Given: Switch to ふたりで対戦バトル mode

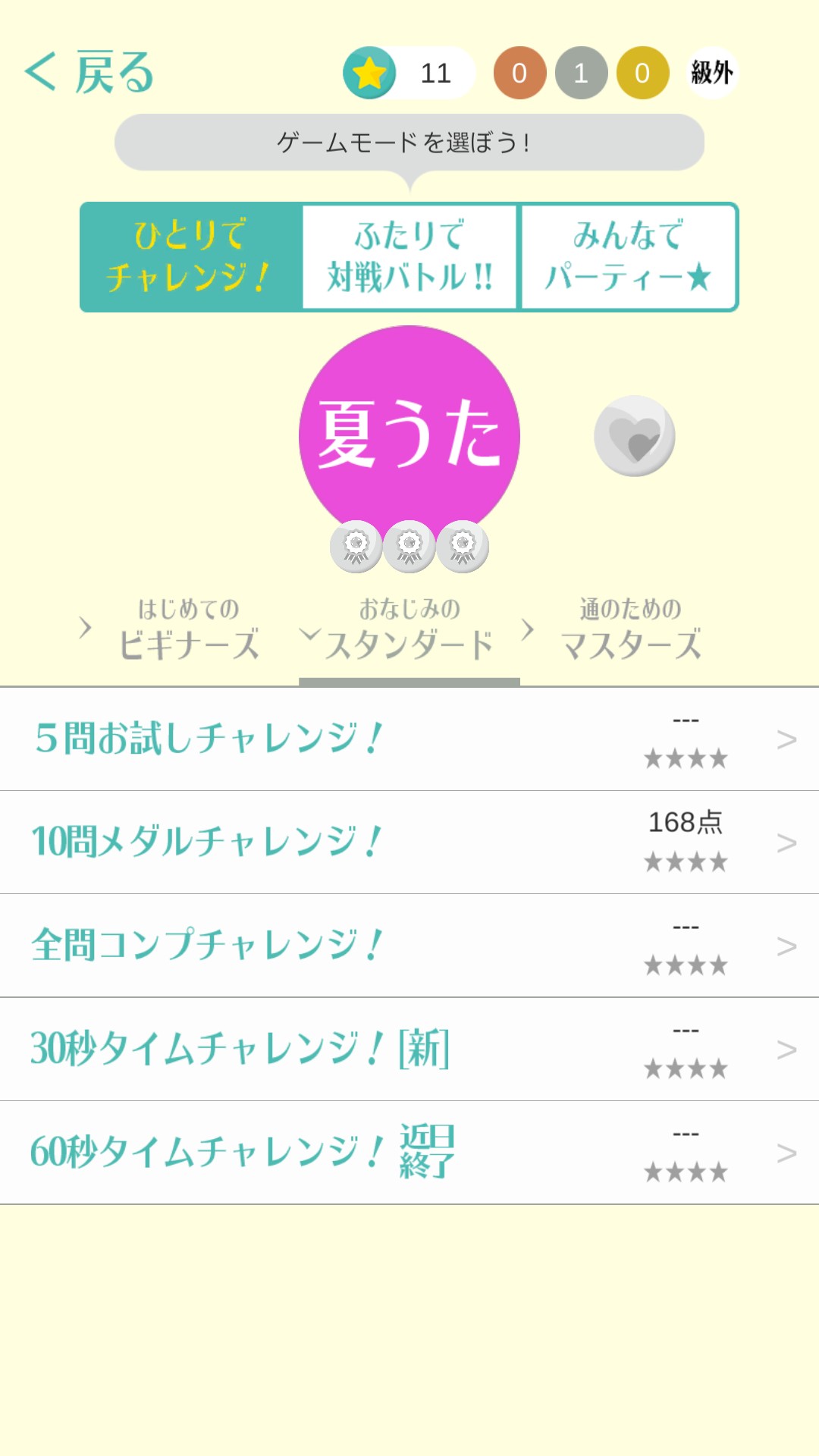Looking at the screenshot, I should point(409,256).
